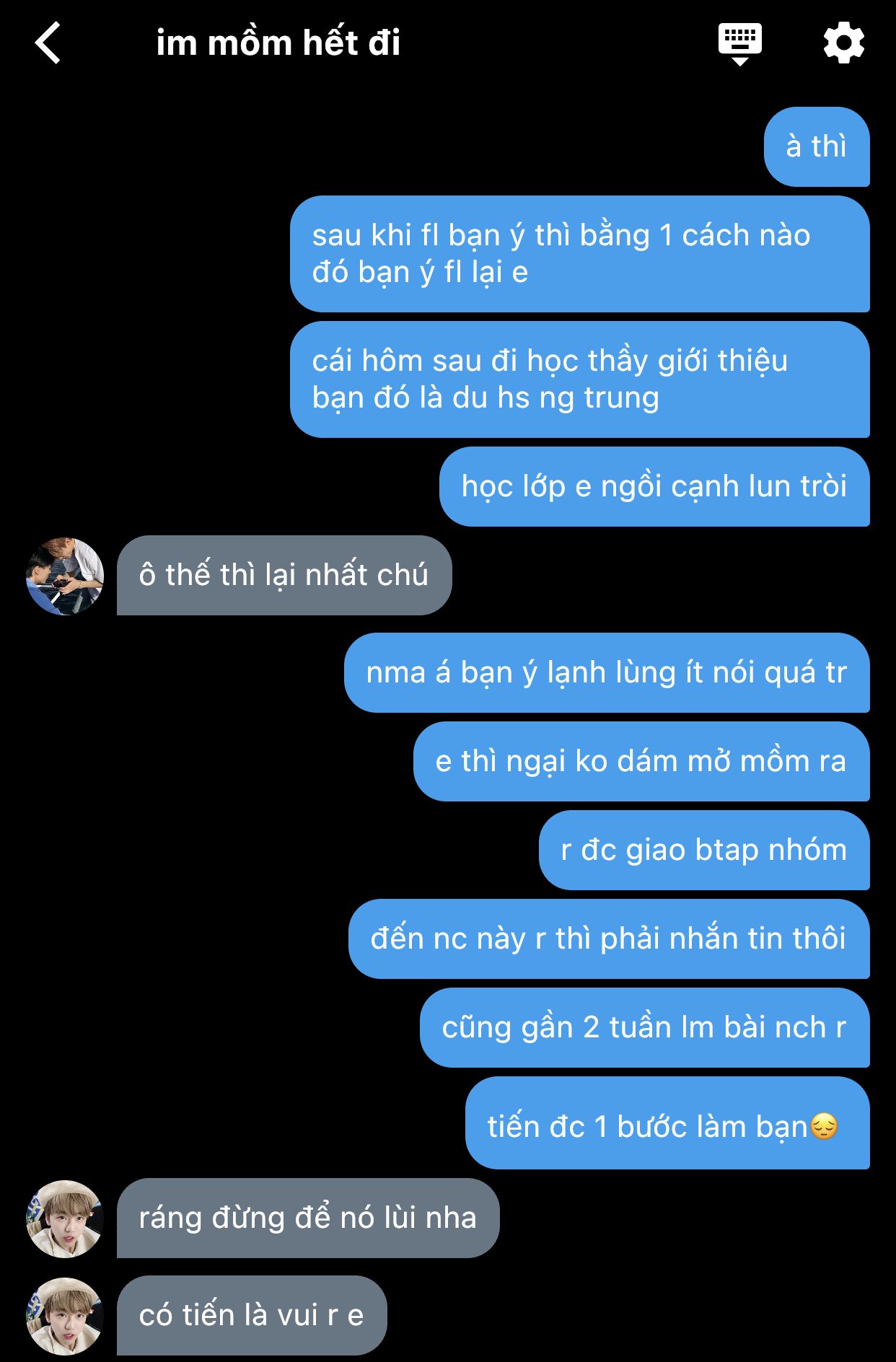896x1362 pixels.
Task: Tap avatar beside 'ô thế thì lại nhất chú'
Action: pyautogui.click(x=65, y=576)
